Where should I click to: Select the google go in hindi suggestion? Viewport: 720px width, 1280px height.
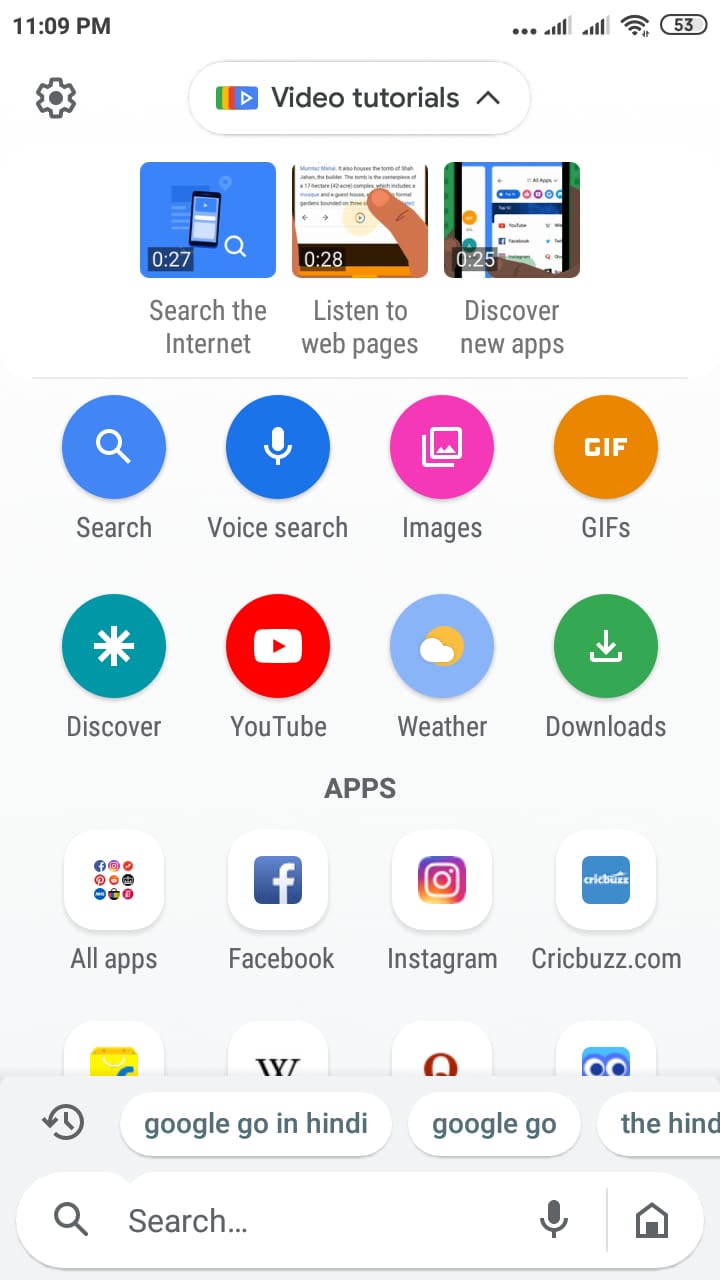pos(256,1124)
